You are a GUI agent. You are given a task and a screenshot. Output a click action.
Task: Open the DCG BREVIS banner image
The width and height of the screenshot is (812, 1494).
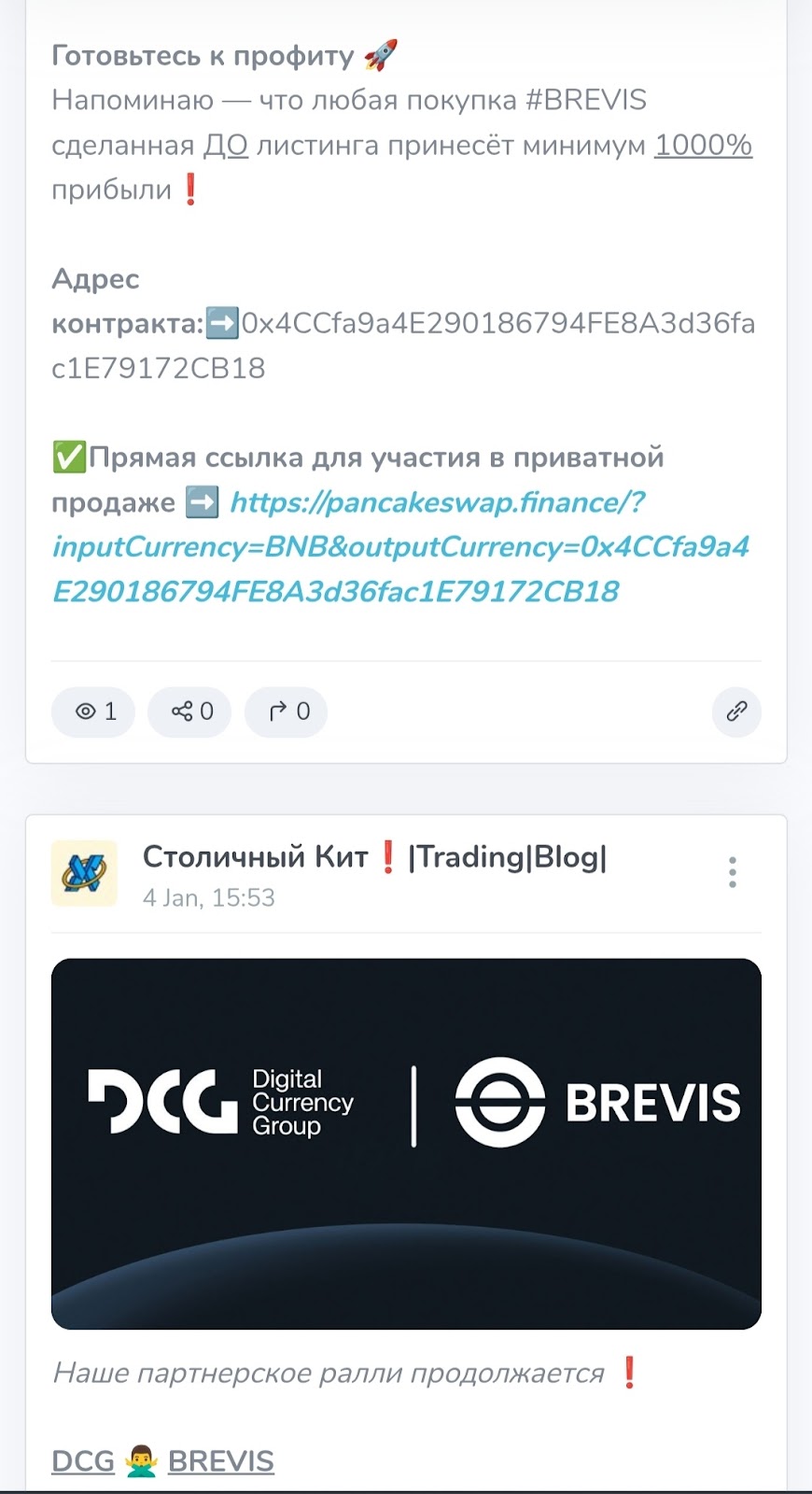click(406, 1144)
